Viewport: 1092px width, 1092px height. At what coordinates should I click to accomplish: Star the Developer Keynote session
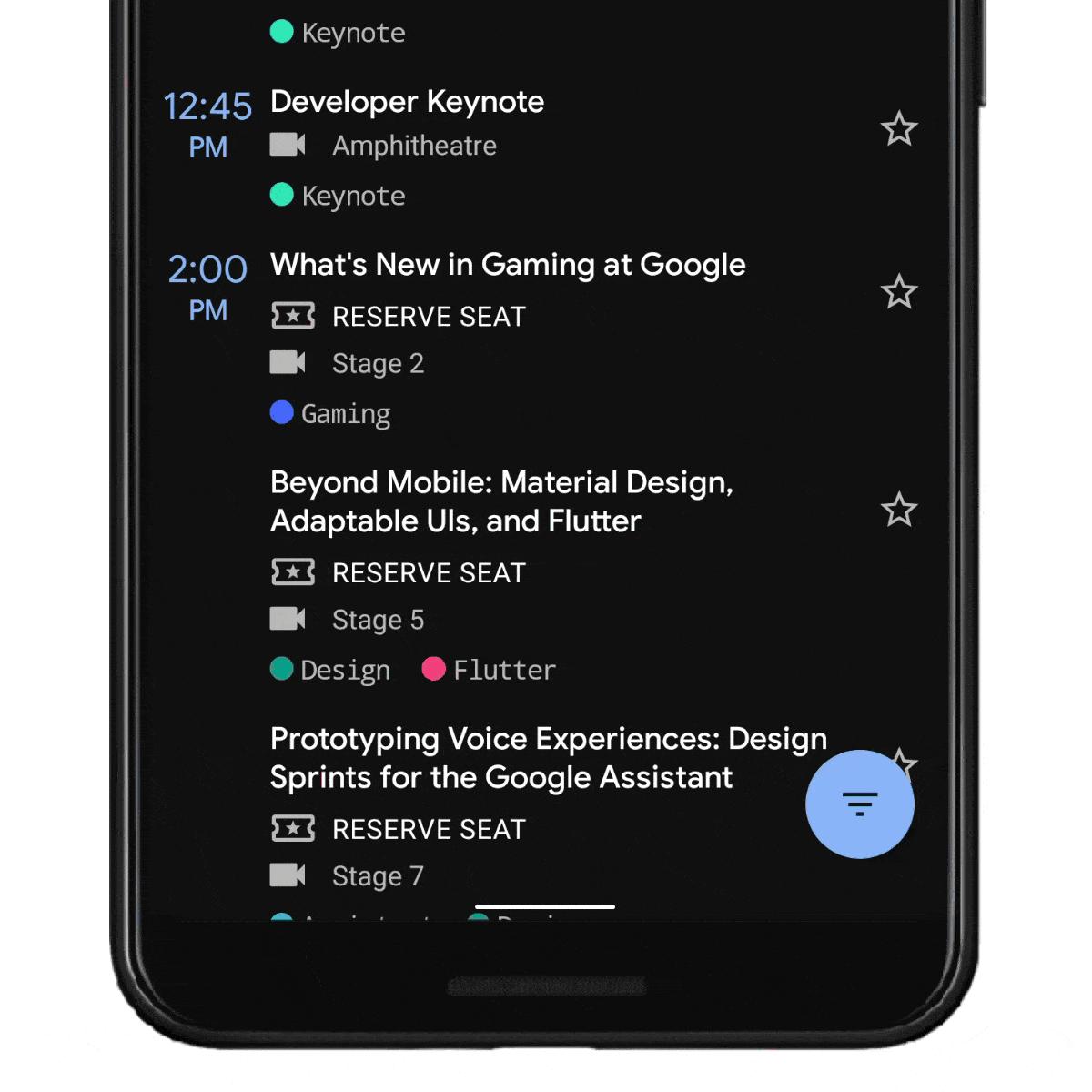(898, 129)
